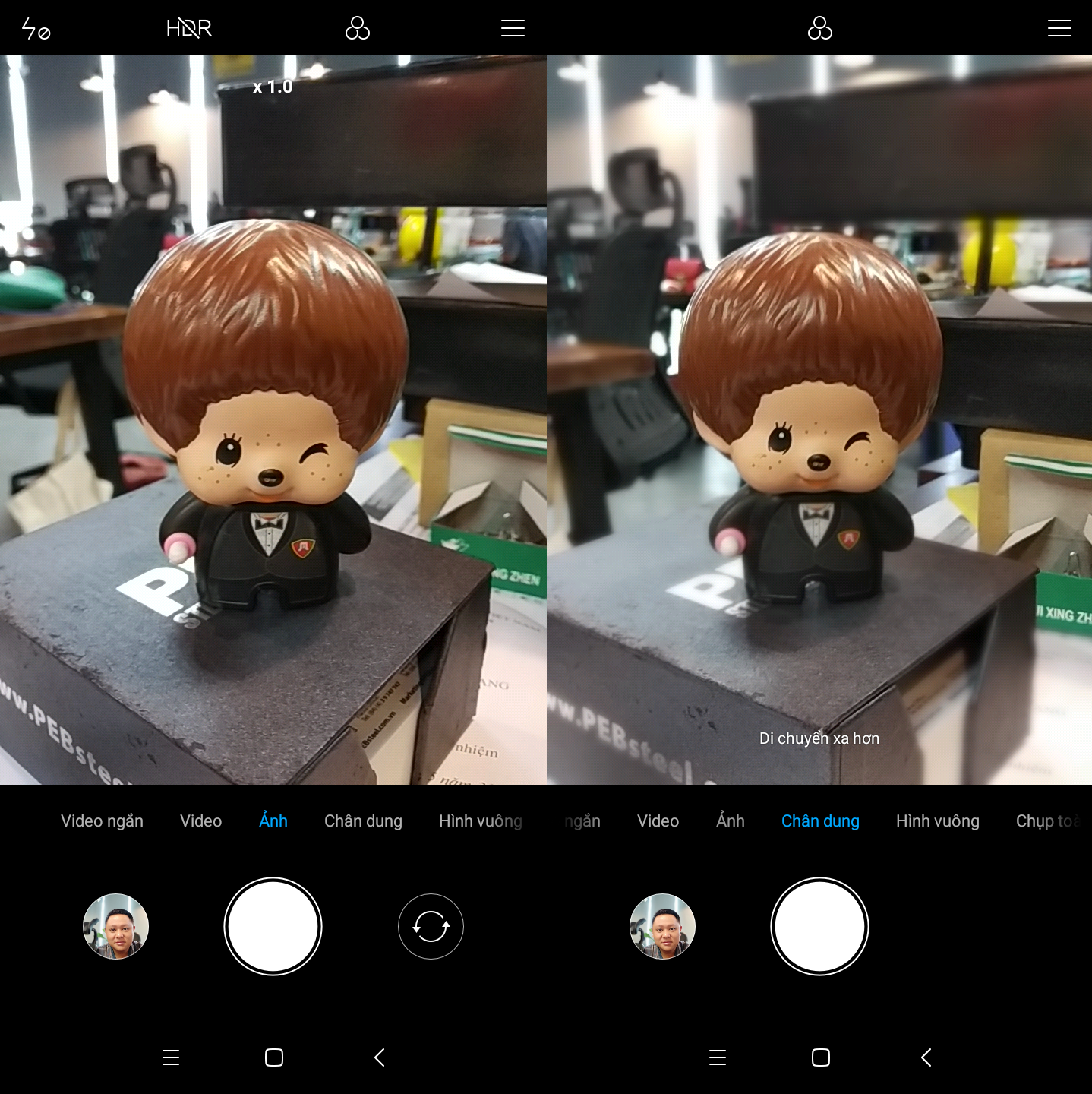Screen dimensions: 1092x1094
Task: Select the Chụp toàn cảnh mode
Action: point(1048,821)
